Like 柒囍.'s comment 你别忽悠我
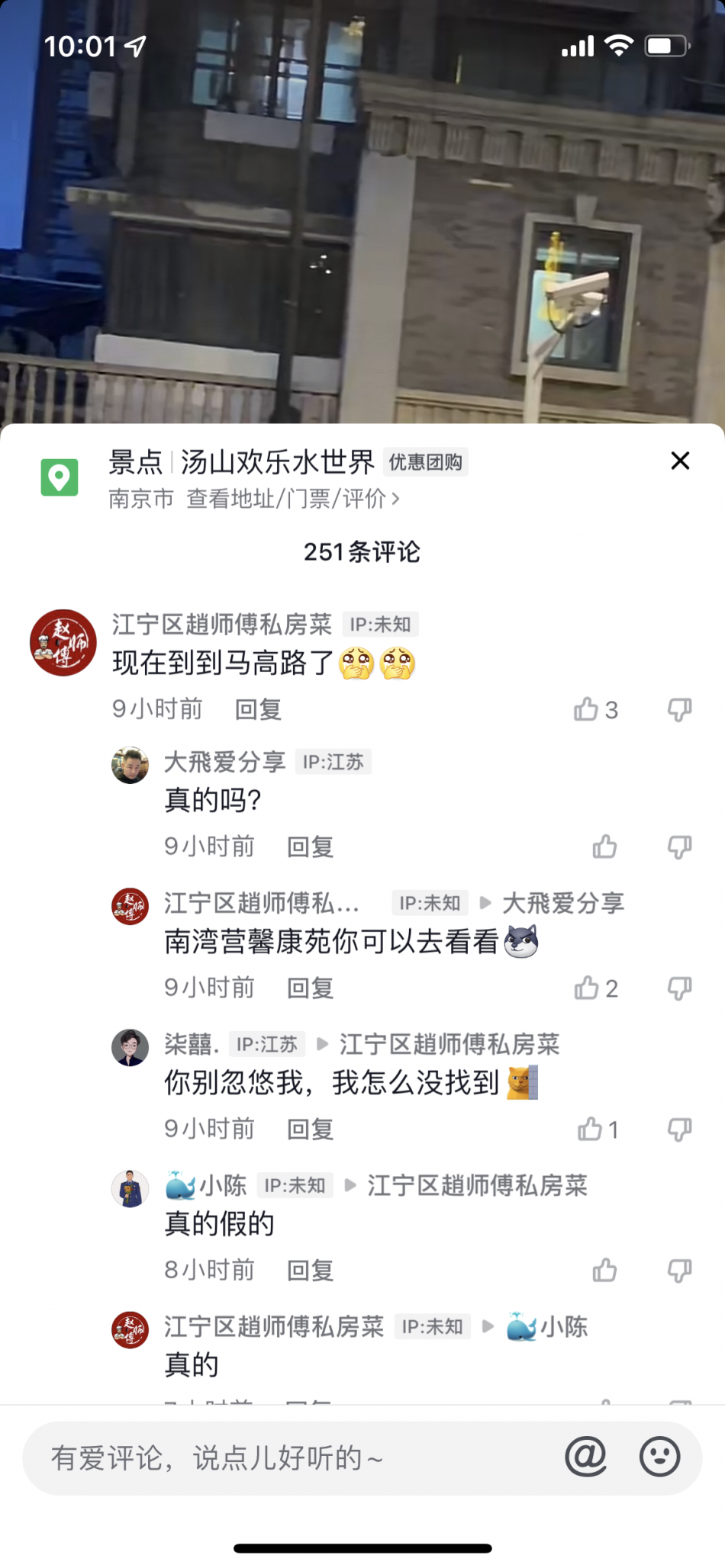725x1568 pixels. pos(589,1129)
